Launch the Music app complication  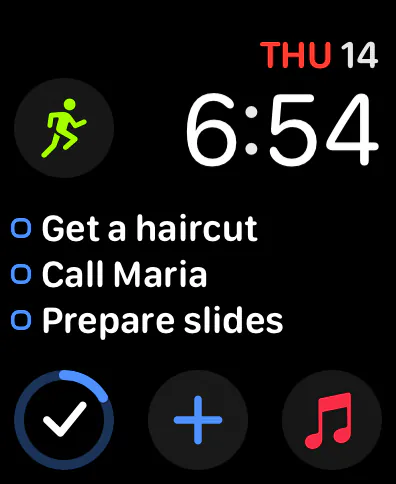coord(332,420)
